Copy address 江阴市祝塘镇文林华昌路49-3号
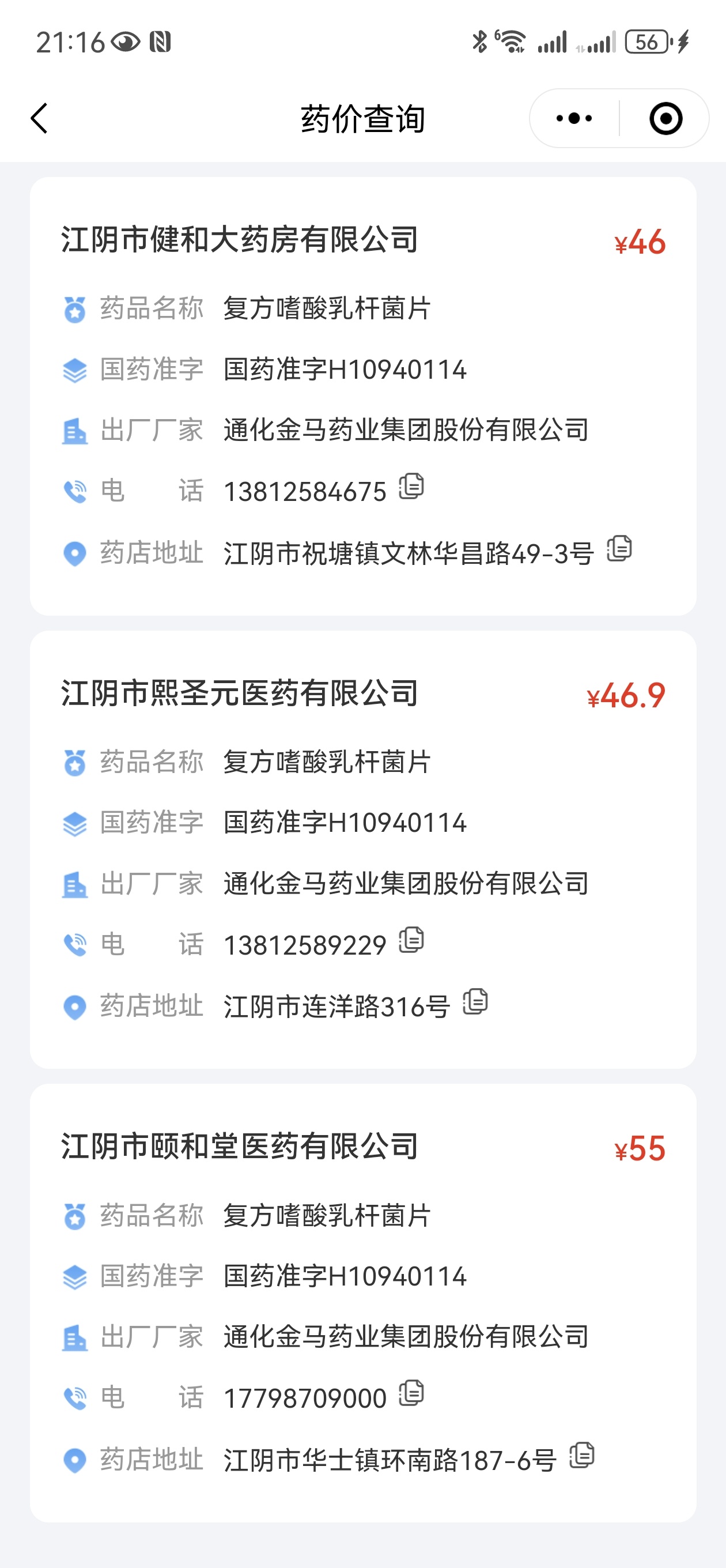Screen dimensions: 726x1568 [x=619, y=549]
